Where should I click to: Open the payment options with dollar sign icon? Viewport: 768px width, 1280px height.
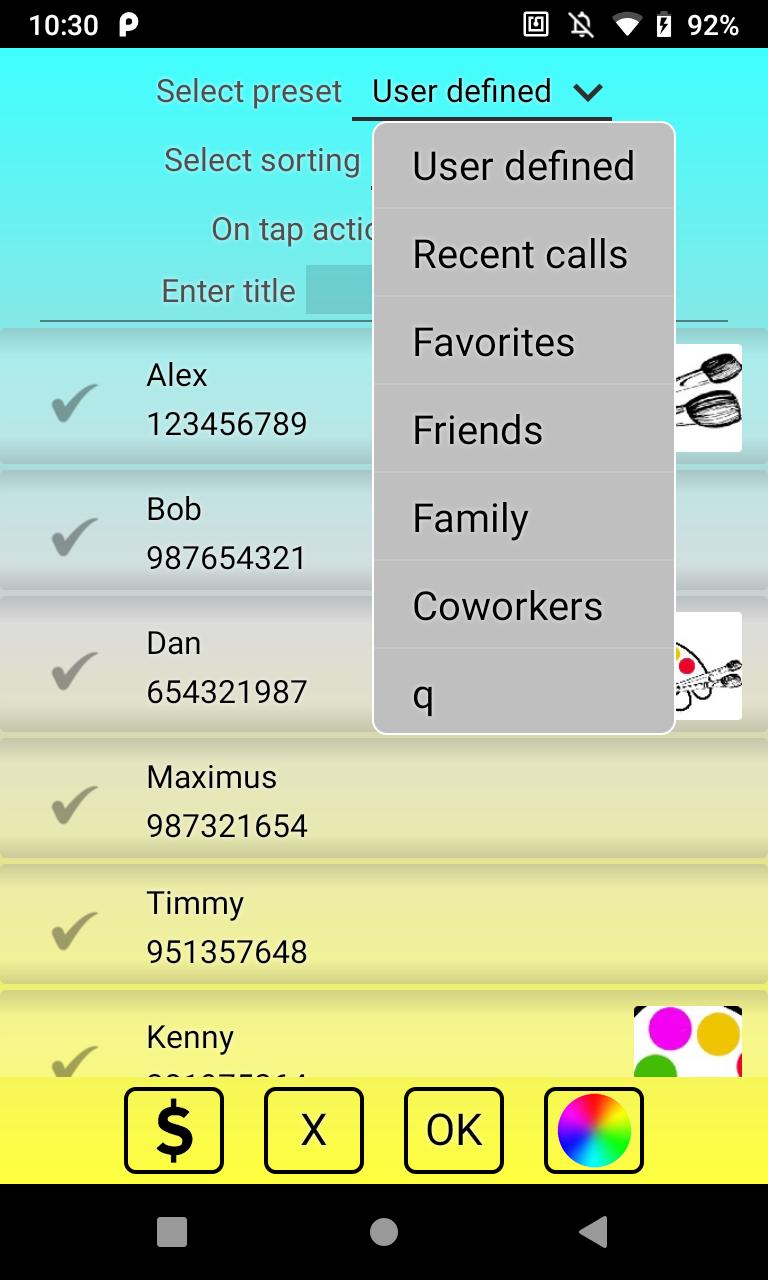pyautogui.click(x=173, y=1130)
